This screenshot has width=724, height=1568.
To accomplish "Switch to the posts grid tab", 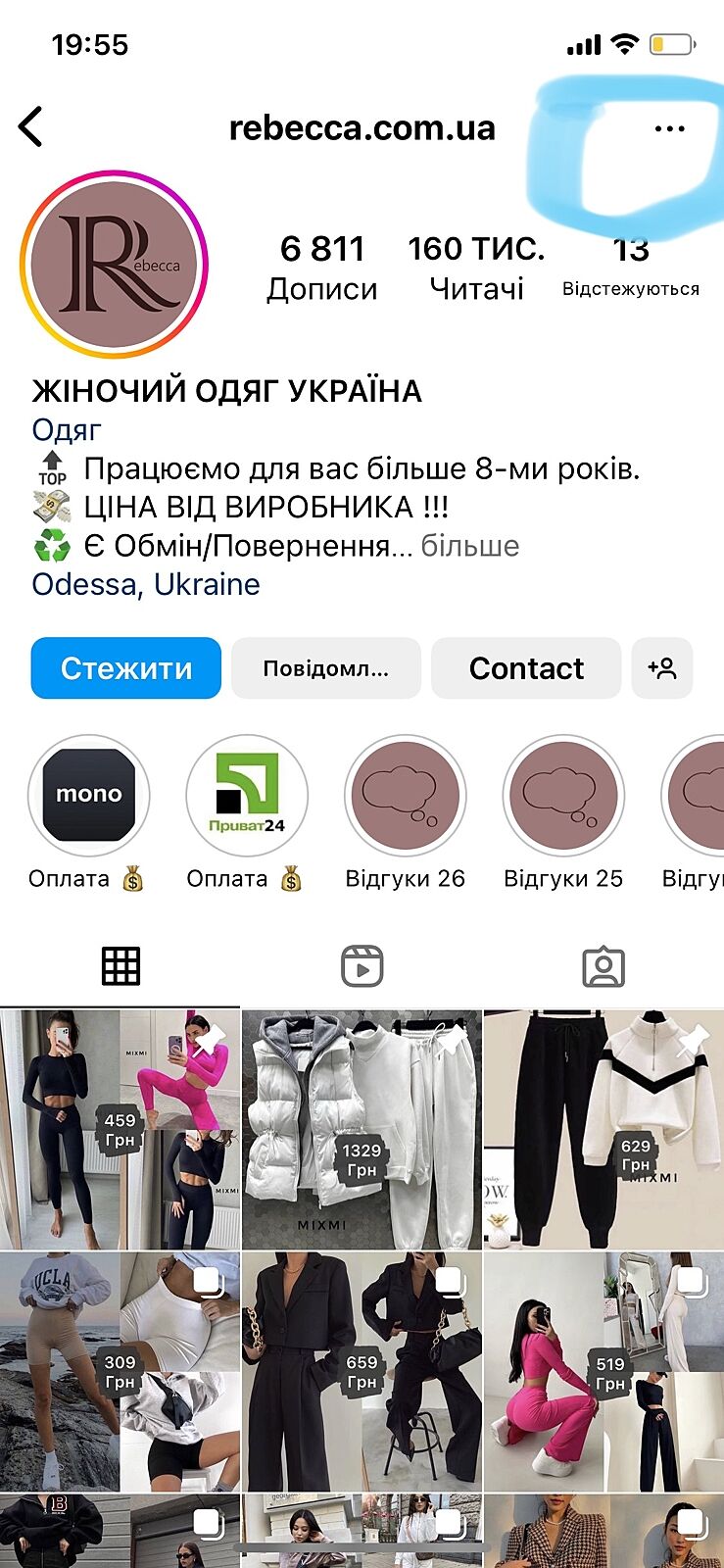I will pos(121,966).
